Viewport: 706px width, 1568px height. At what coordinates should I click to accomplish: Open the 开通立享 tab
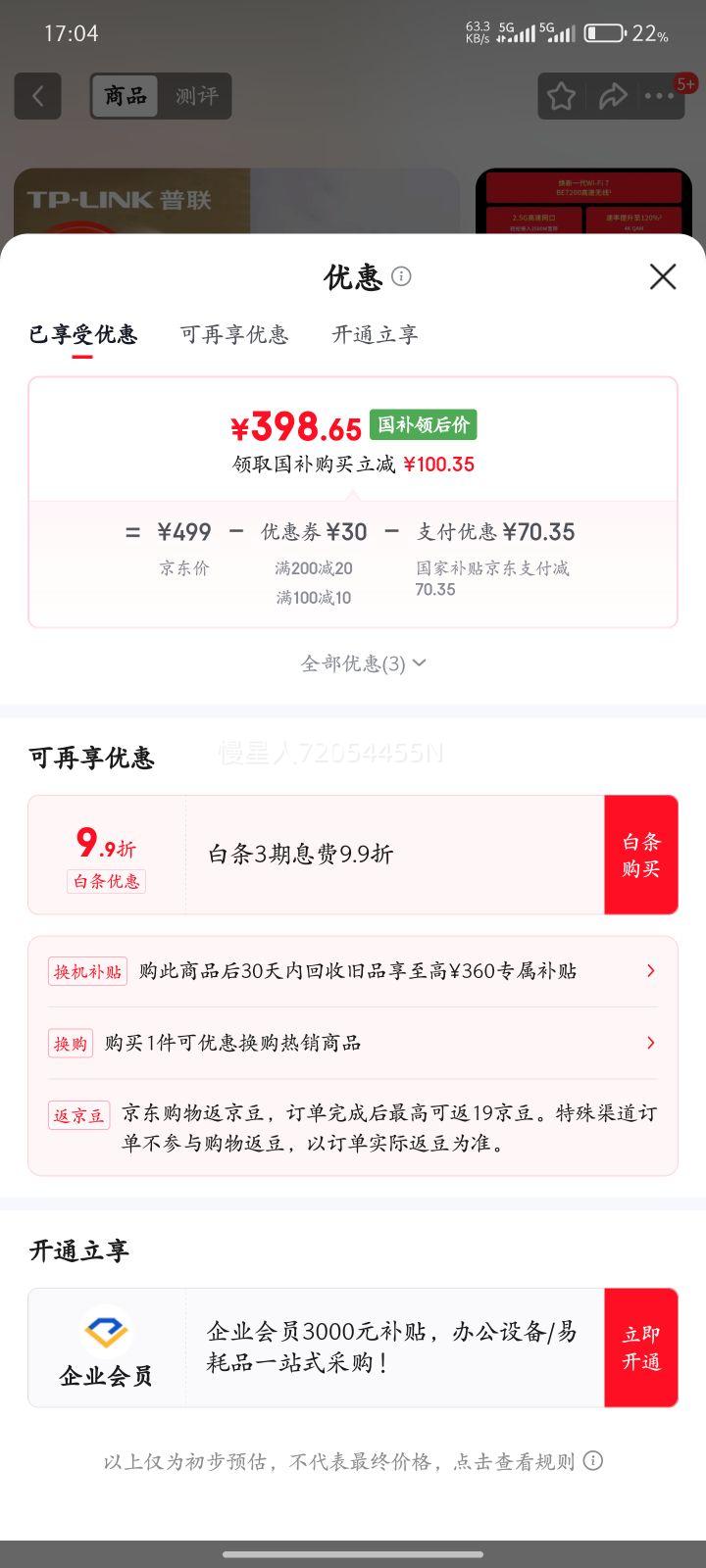point(374,335)
